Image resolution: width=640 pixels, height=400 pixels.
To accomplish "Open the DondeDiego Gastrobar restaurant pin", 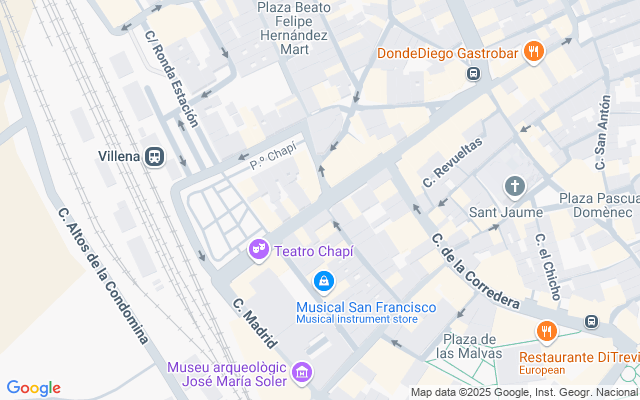I will (533, 52).
